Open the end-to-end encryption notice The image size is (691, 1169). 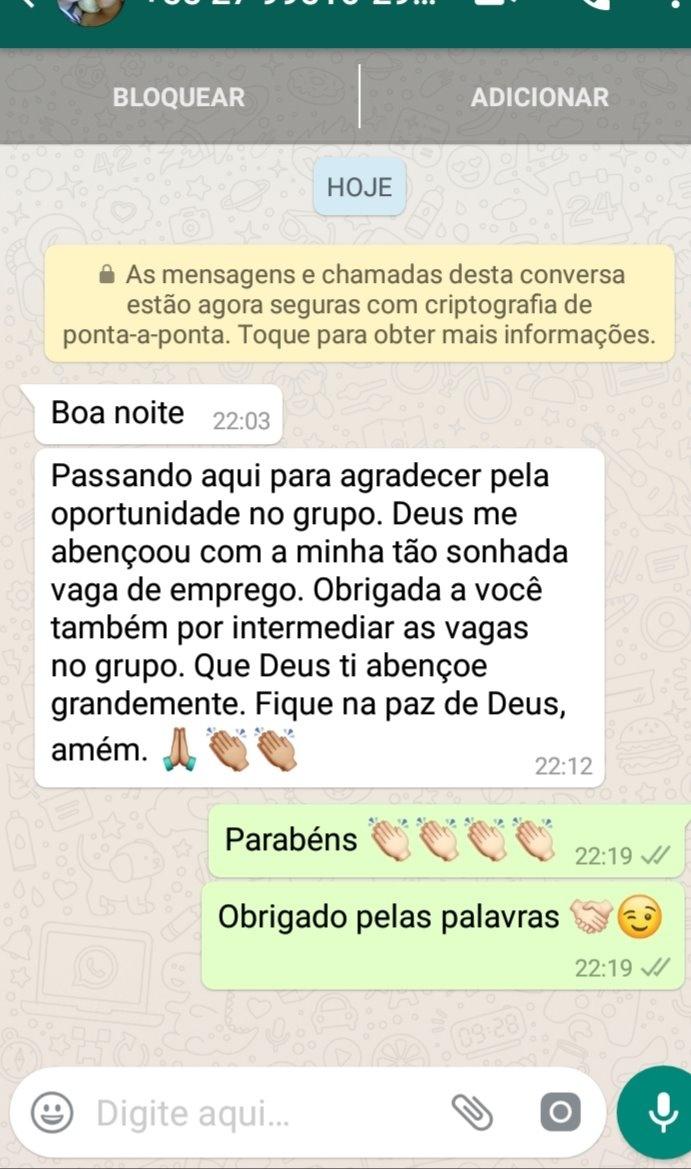359,304
